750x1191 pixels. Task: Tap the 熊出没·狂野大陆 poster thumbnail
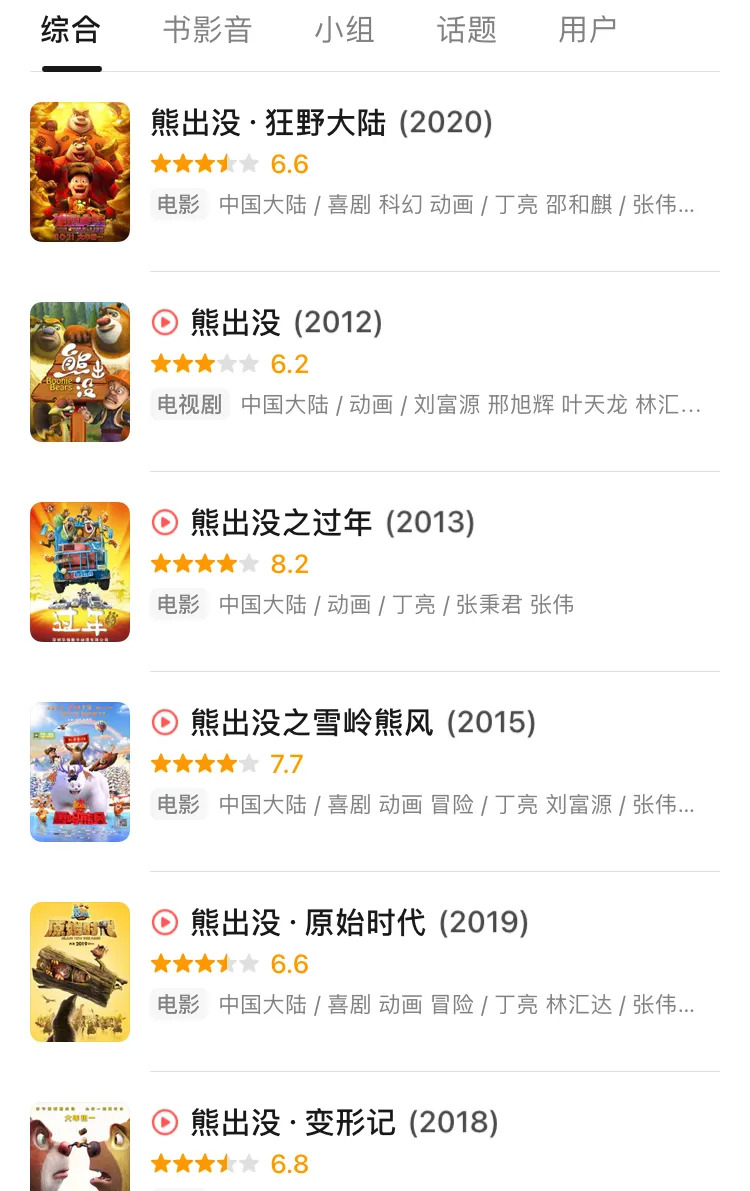80,172
